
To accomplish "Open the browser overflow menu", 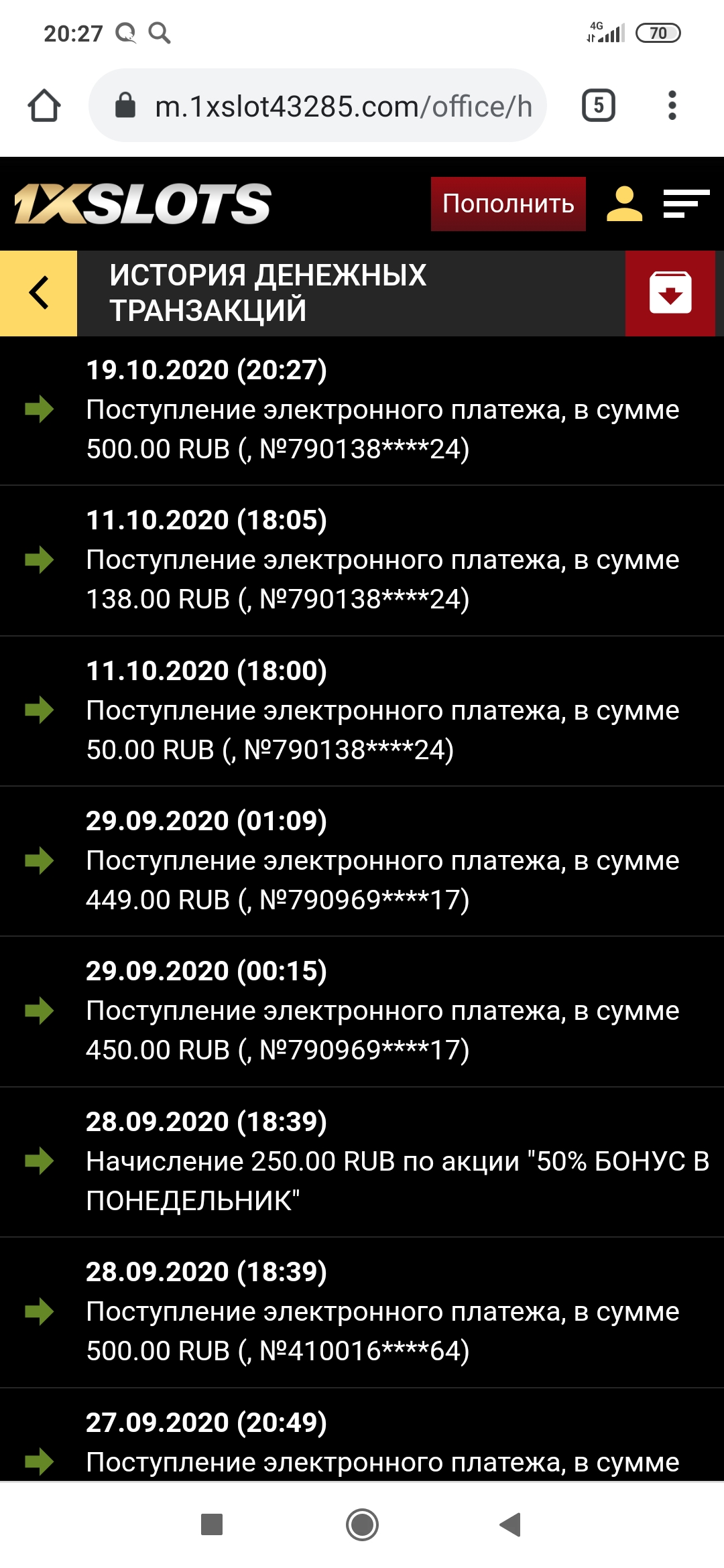I will [672, 106].
